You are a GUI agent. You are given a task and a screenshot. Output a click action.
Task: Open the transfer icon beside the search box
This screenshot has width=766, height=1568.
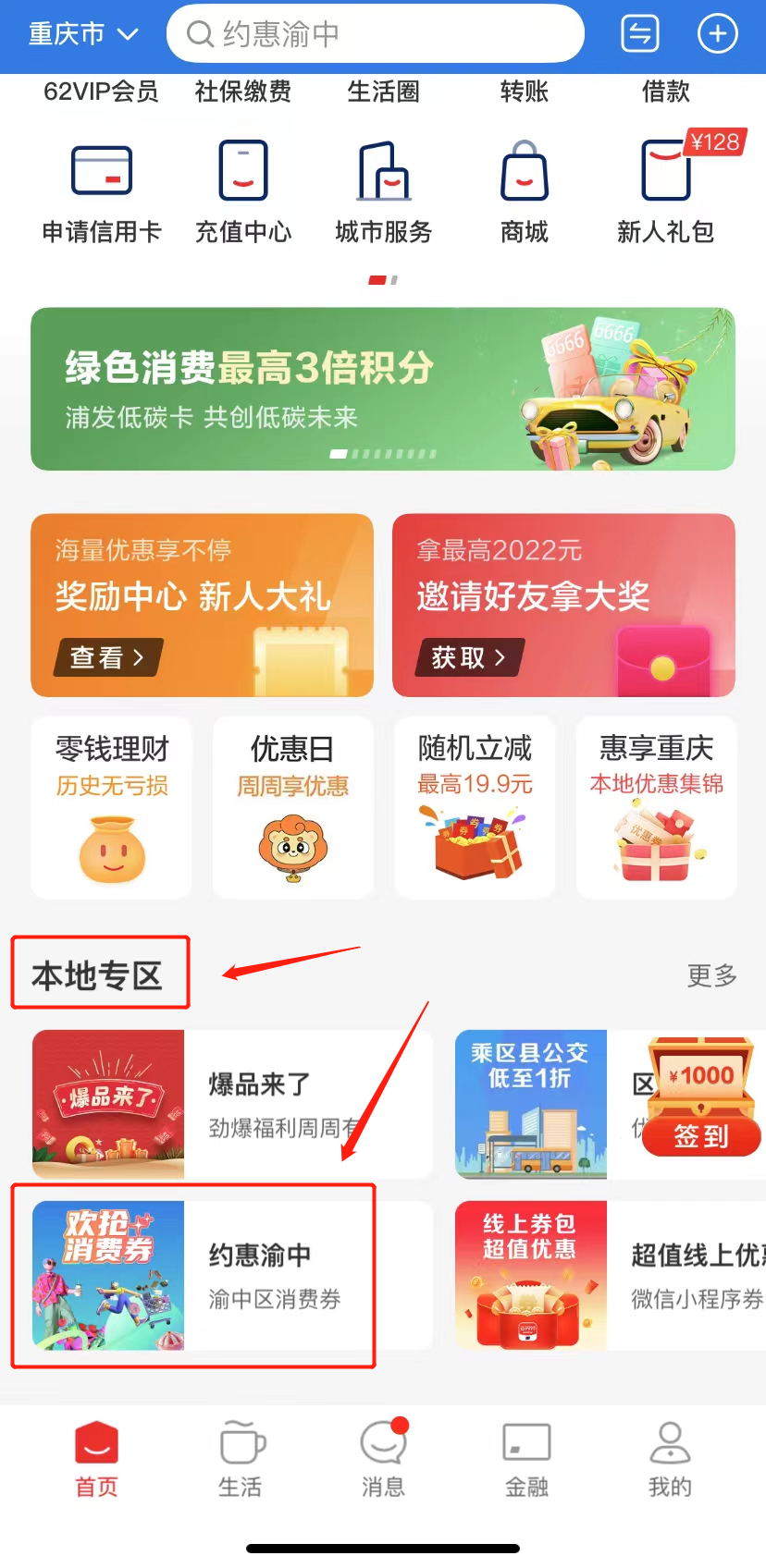coord(639,34)
